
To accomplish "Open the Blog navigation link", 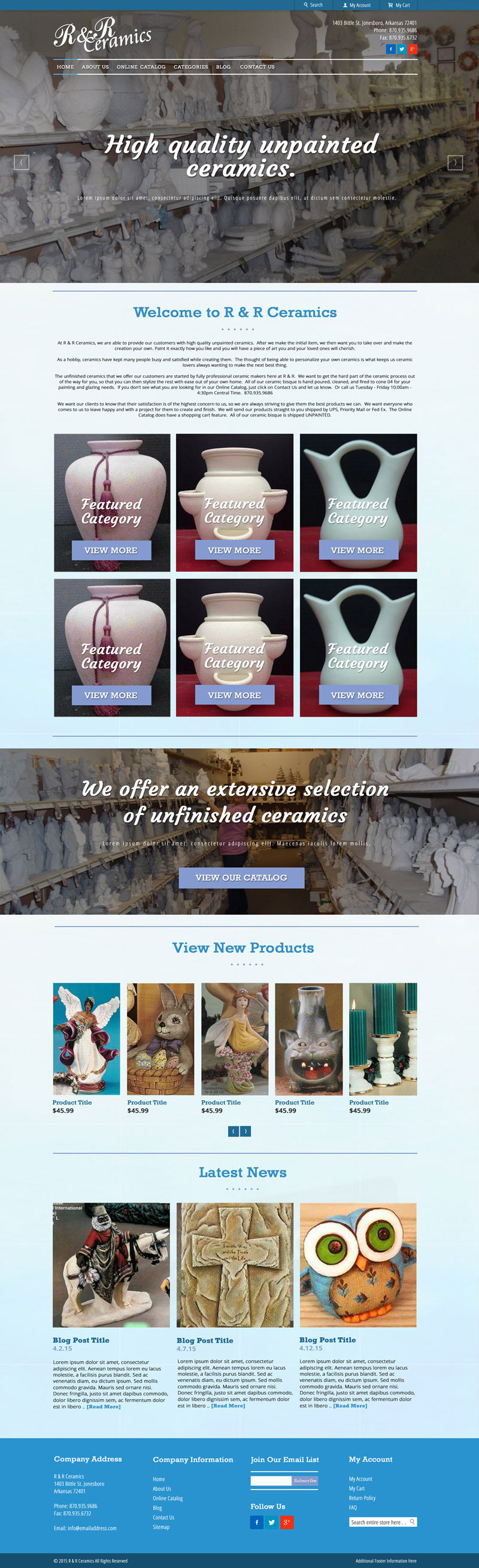I will 223,67.
